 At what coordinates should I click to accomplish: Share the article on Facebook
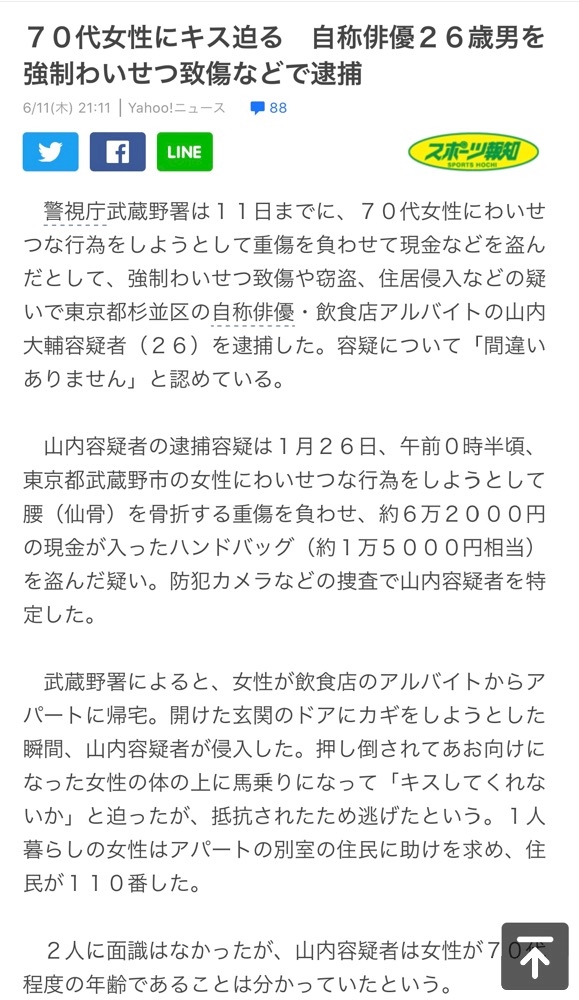coord(117,152)
